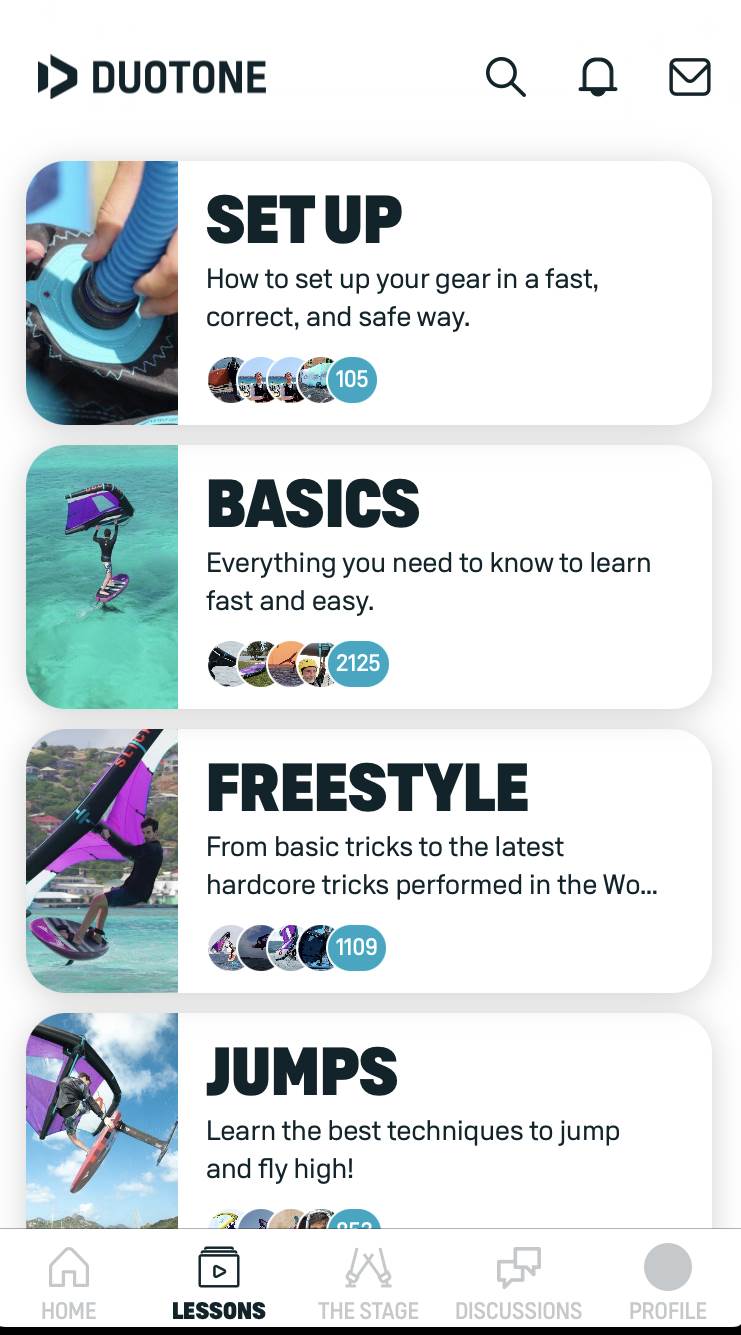Switch to The Stage tab

coord(368,1283)
